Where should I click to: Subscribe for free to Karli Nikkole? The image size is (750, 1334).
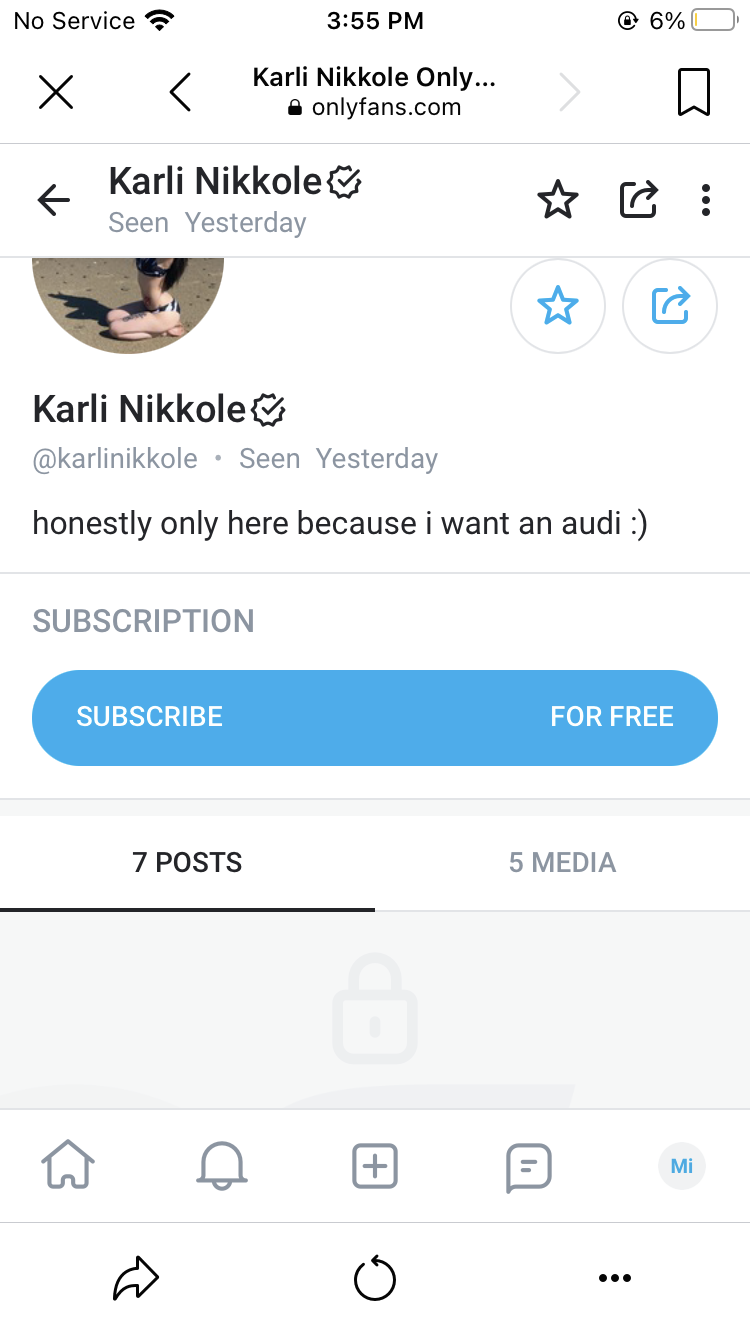pos(375,717)
